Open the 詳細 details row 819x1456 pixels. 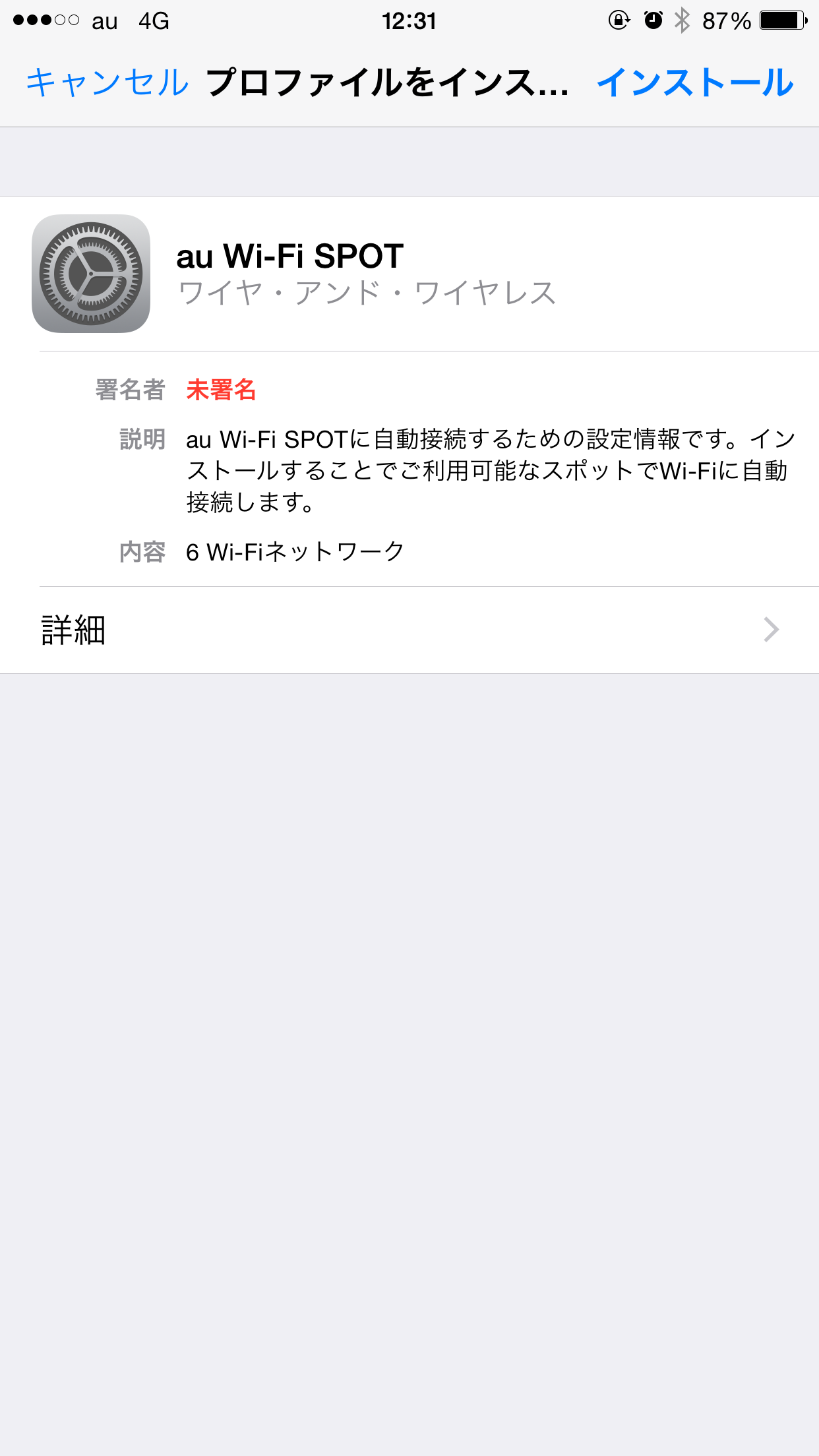coord(409,630)
